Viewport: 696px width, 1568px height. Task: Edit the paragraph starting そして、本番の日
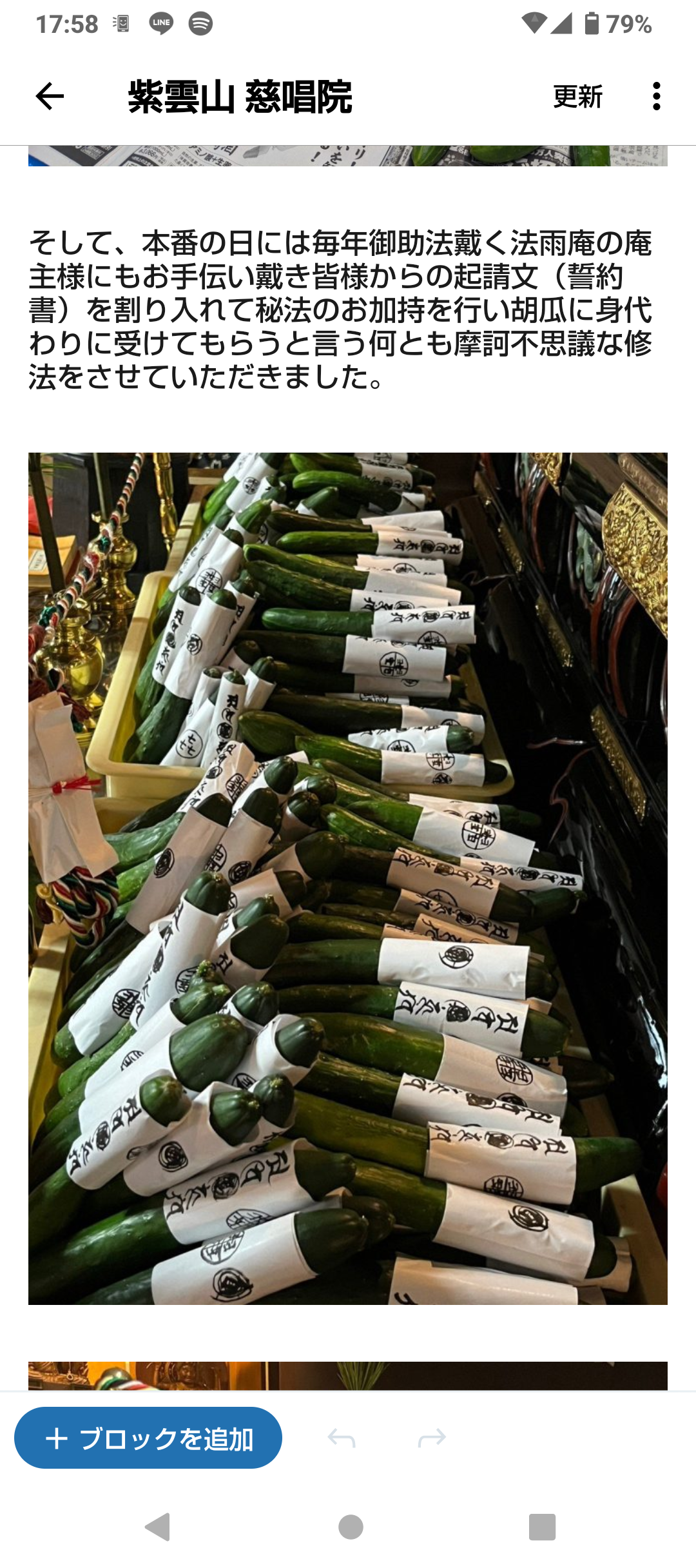(x=342, y=310)
